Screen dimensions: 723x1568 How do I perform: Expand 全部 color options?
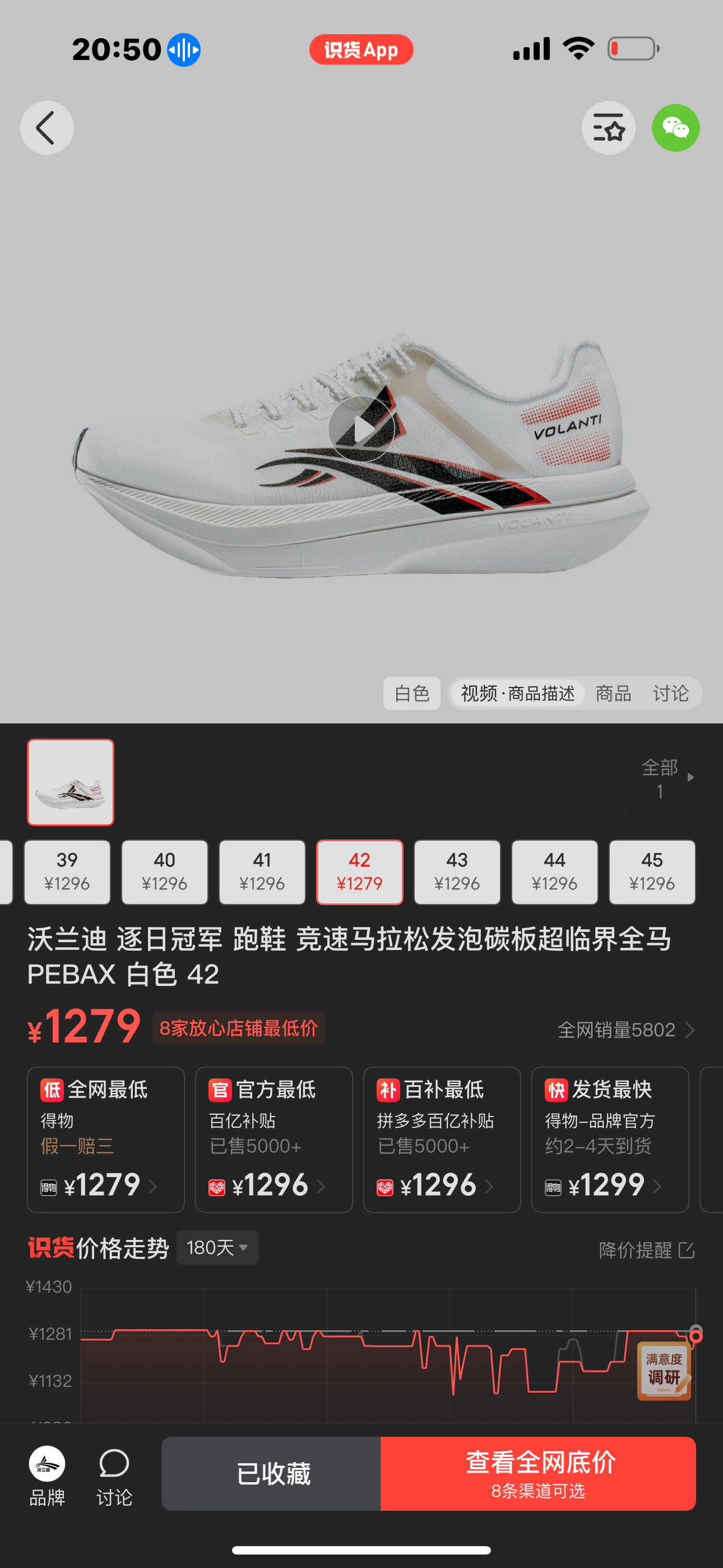[666, 778]
